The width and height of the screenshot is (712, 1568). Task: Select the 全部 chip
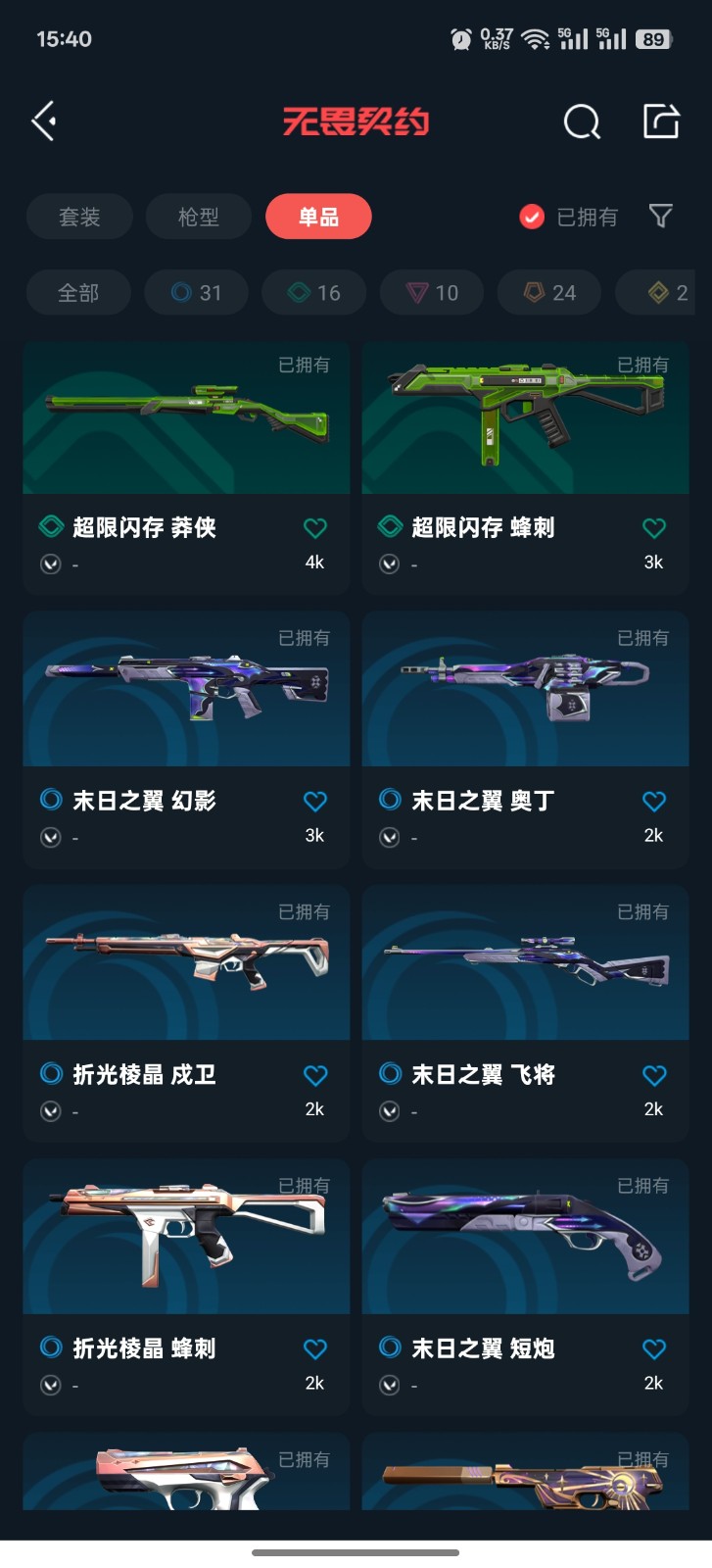[x=78, y=292]
